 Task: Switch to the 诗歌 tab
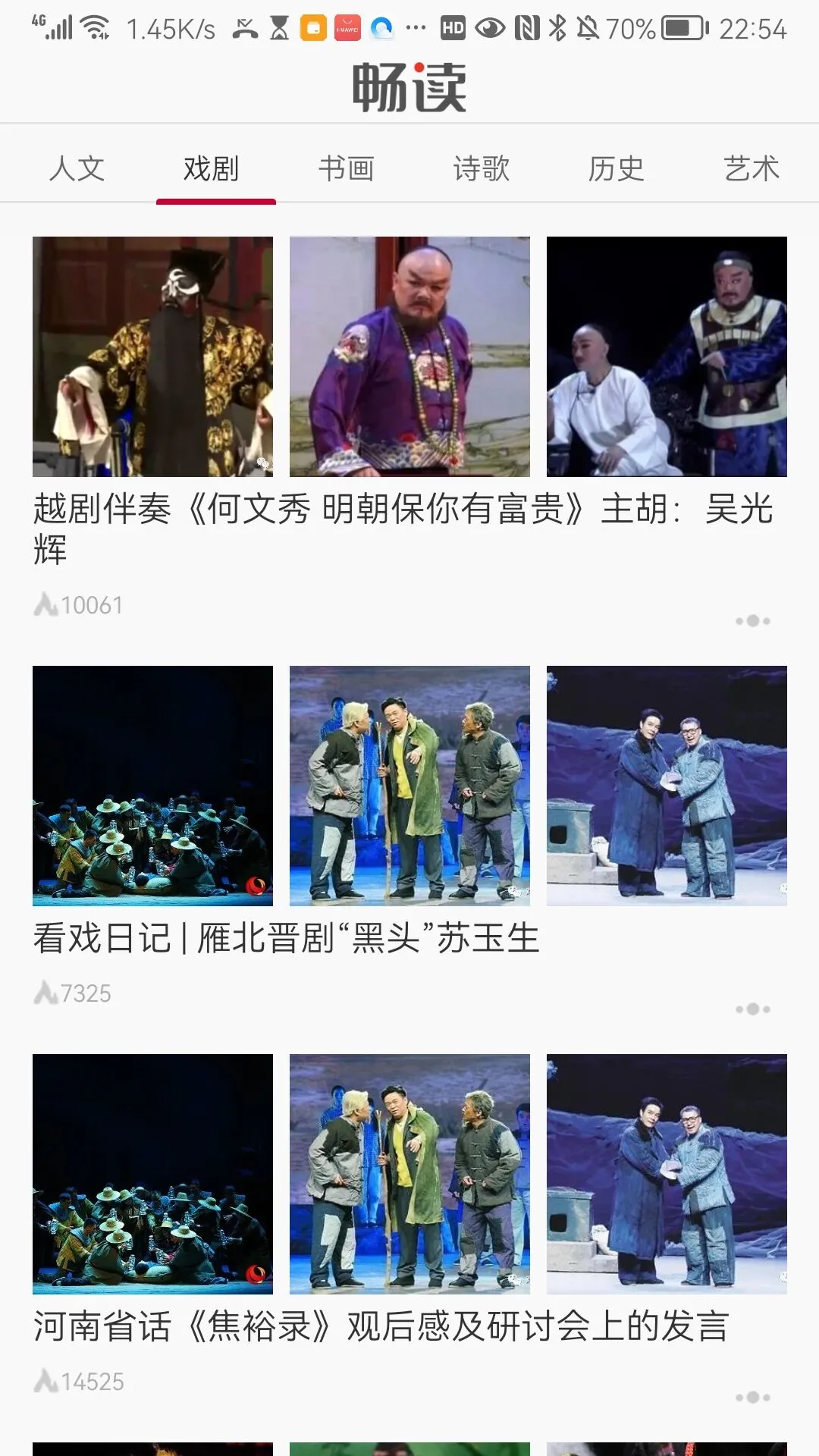pyautogui.click(x=482, y=168)
